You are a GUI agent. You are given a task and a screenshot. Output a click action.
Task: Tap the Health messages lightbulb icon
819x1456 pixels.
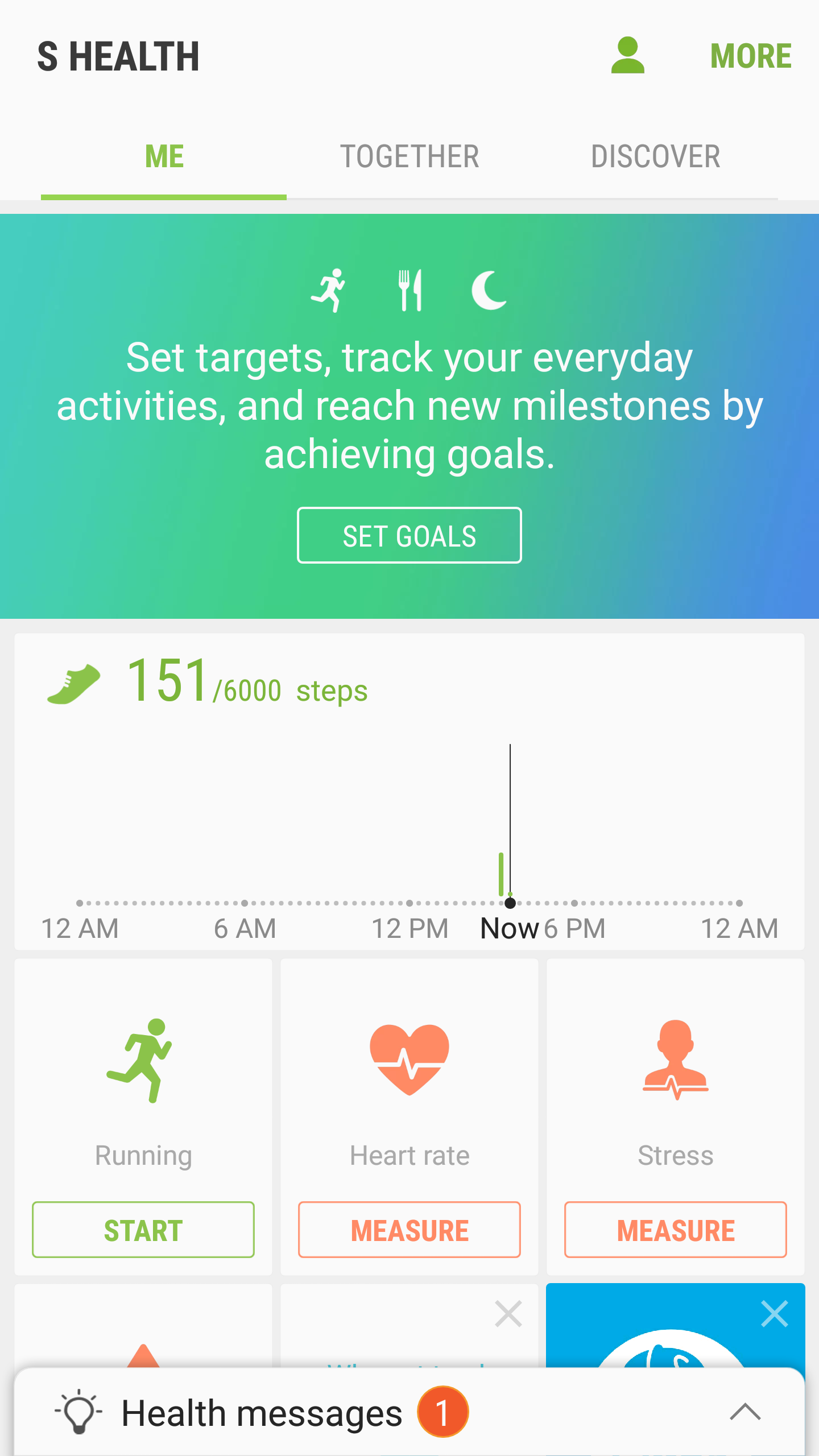tap(80, 1410)
